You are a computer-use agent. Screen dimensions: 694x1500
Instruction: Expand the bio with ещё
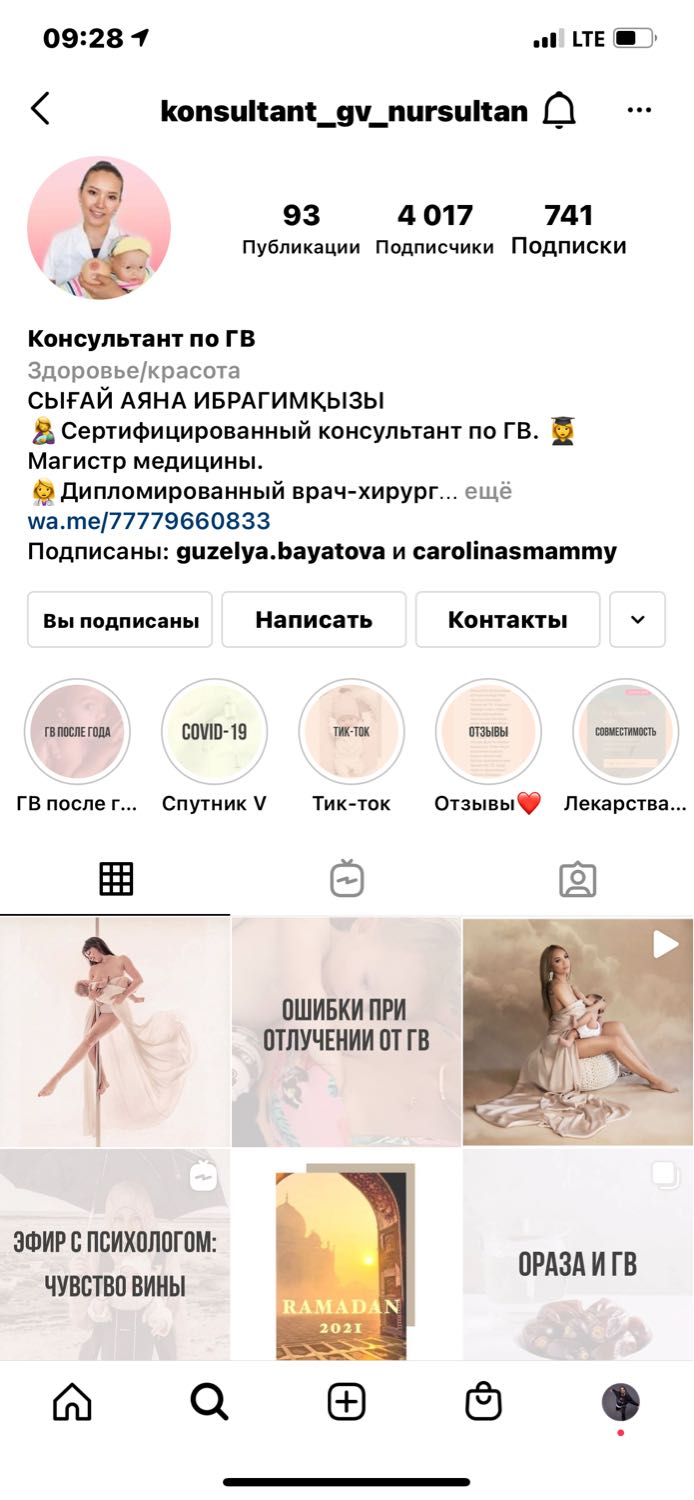click(x=490, y=491)
